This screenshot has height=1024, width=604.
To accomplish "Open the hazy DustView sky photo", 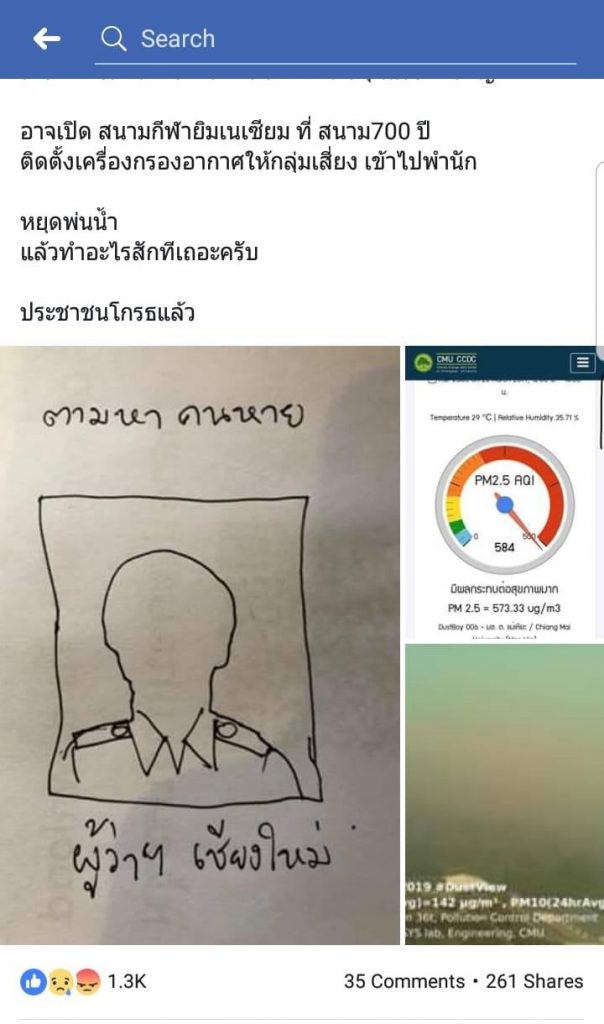I will tap(504, 793).
